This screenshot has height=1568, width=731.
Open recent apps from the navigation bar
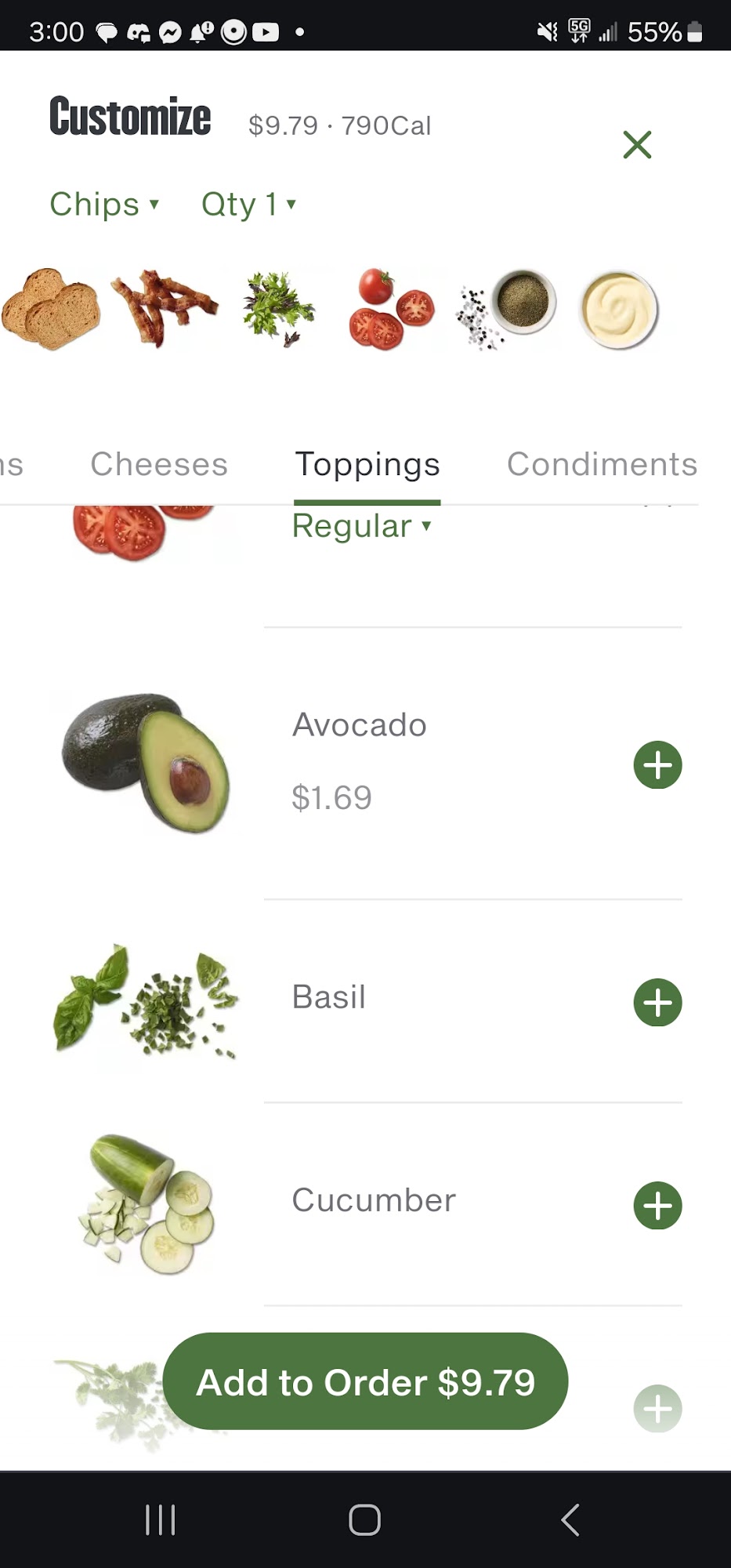pyautogui.click(x=161, y=1519)
